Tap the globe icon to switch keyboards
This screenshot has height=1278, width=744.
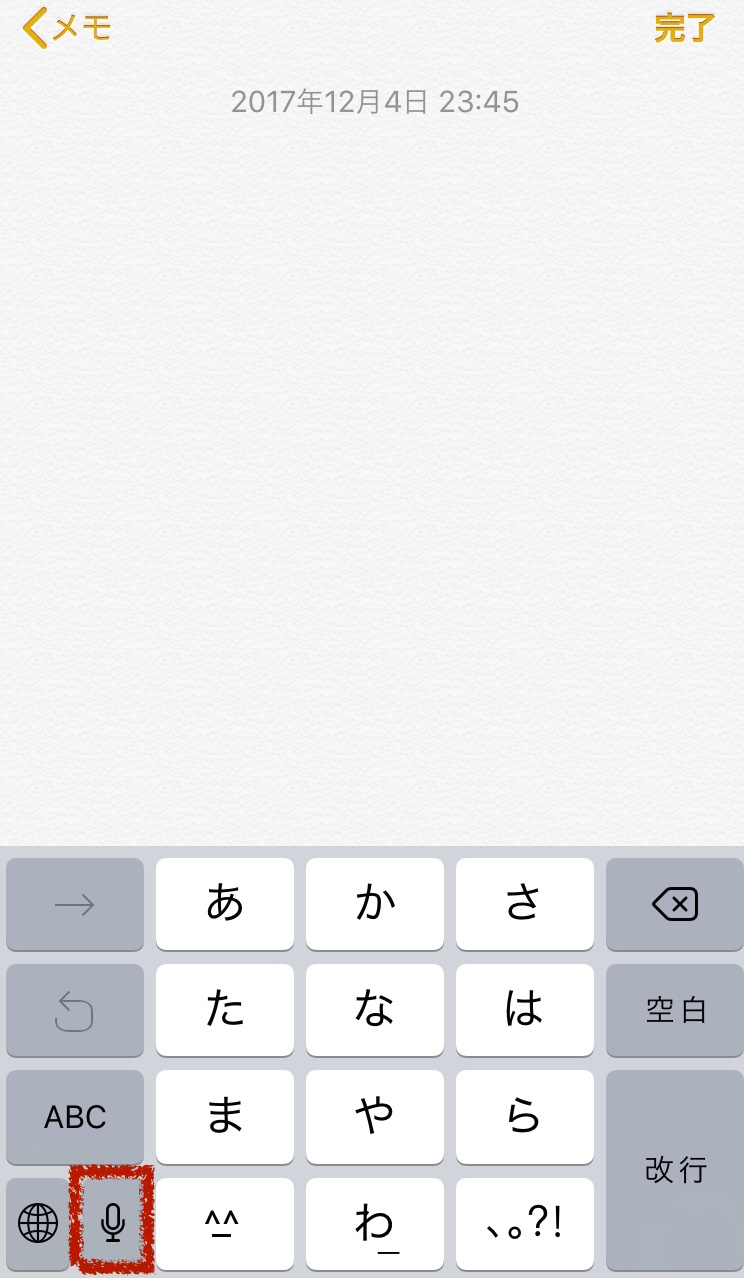(x=37, y=1223)
